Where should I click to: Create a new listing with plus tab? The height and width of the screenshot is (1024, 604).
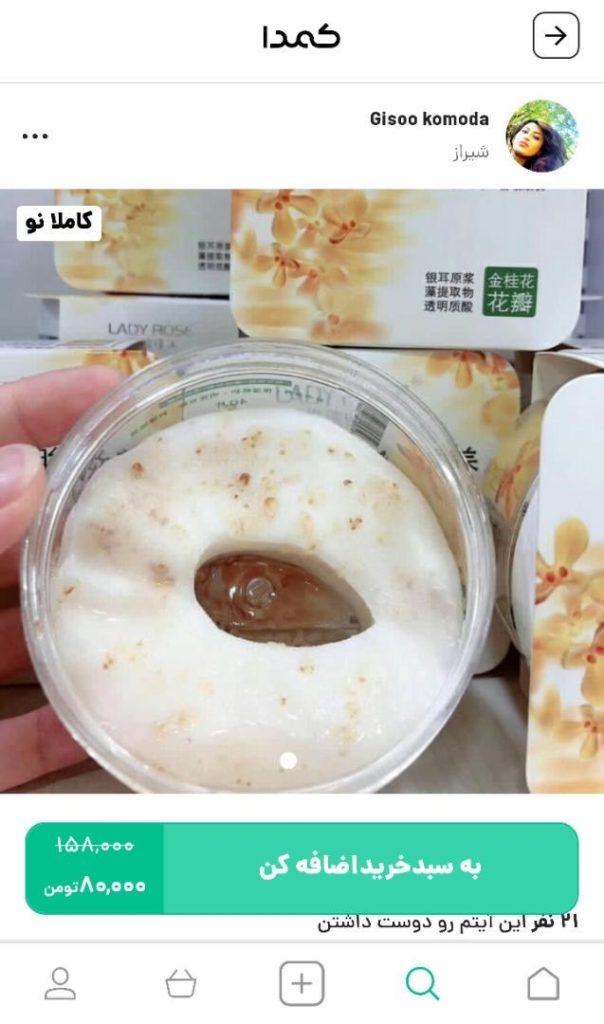pyautogui.click(x=301, y=984)
